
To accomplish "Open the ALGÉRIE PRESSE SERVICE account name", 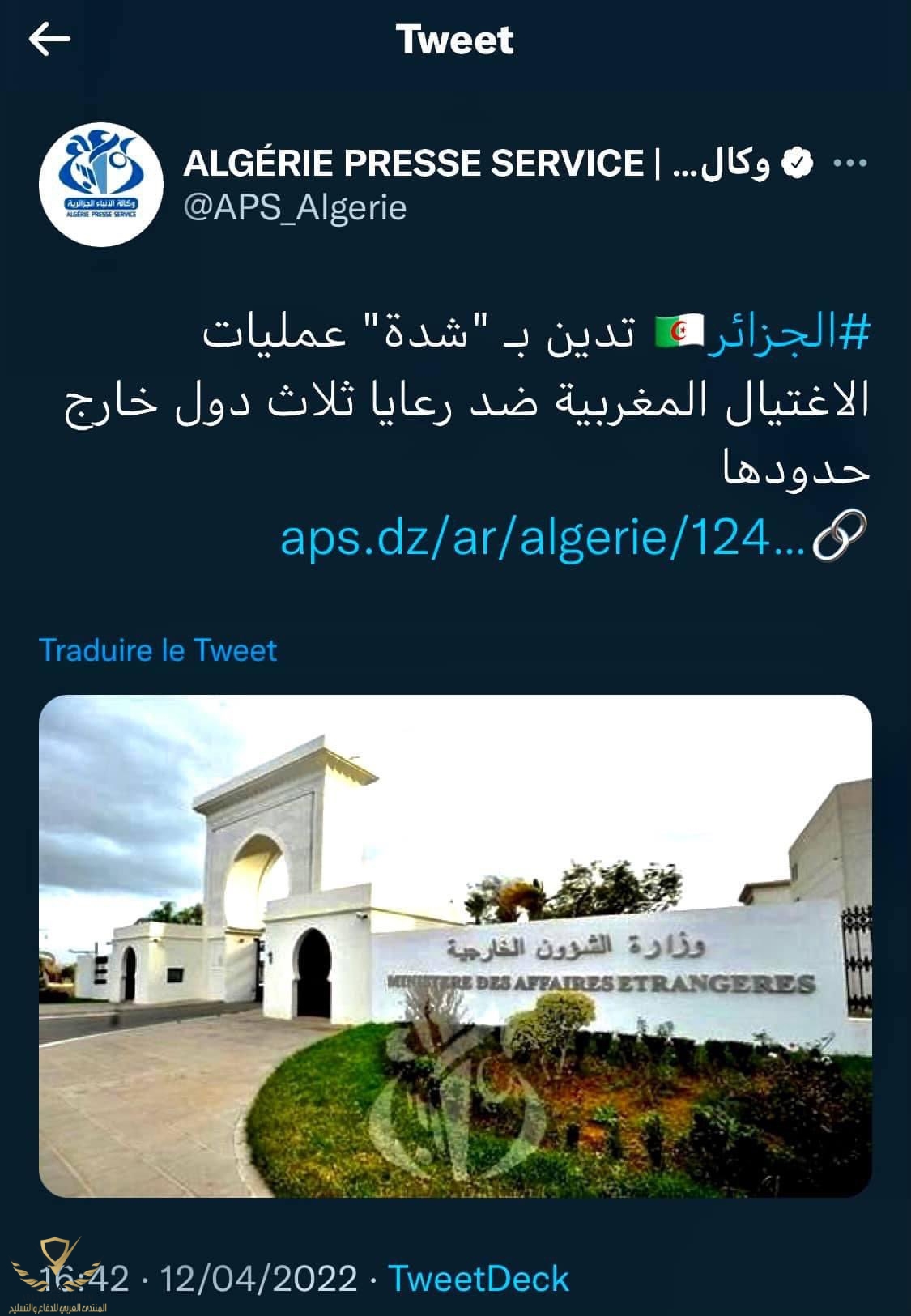I will (413, 164).
